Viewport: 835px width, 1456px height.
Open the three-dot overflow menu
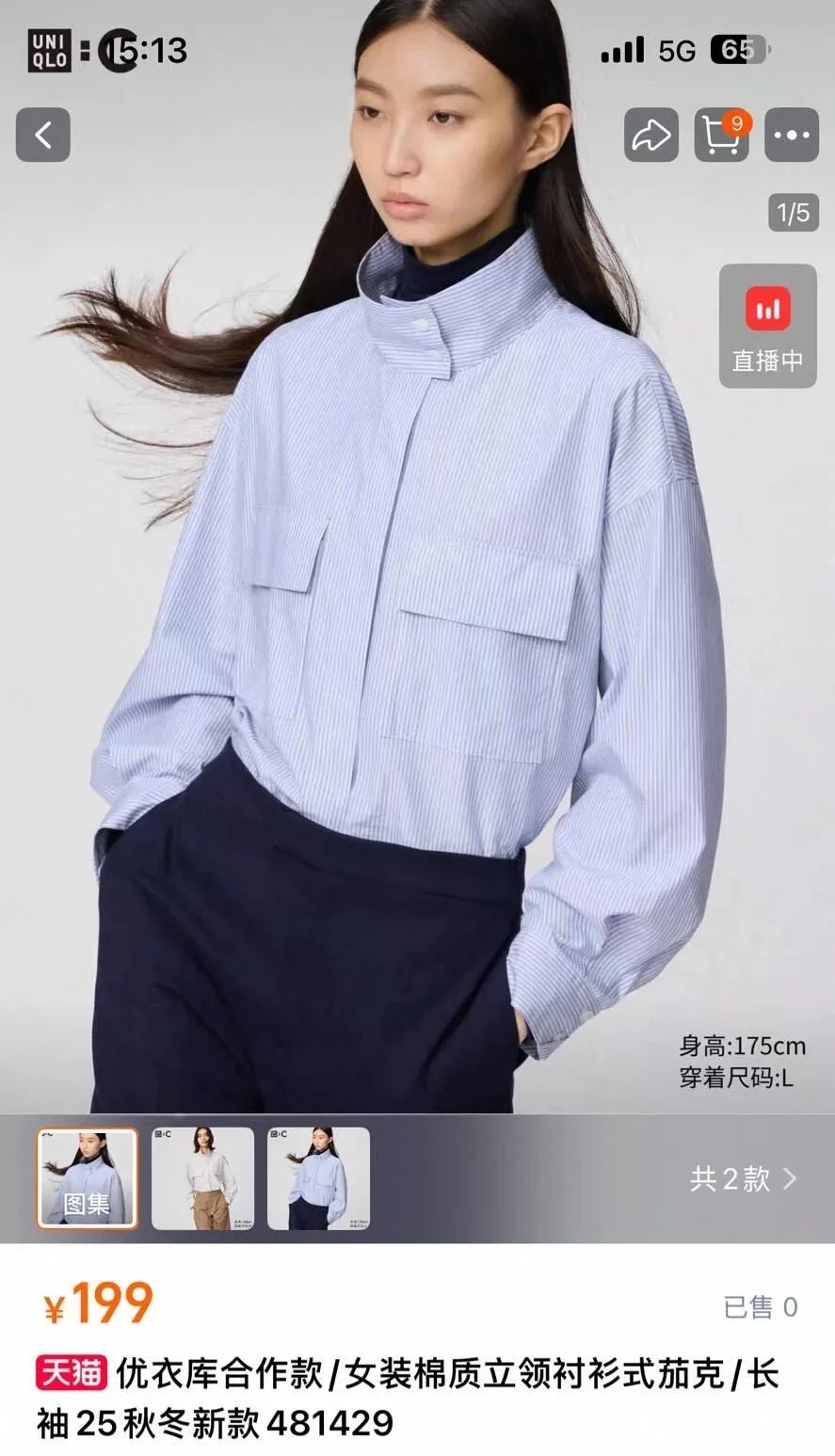[x=791, y=135]
